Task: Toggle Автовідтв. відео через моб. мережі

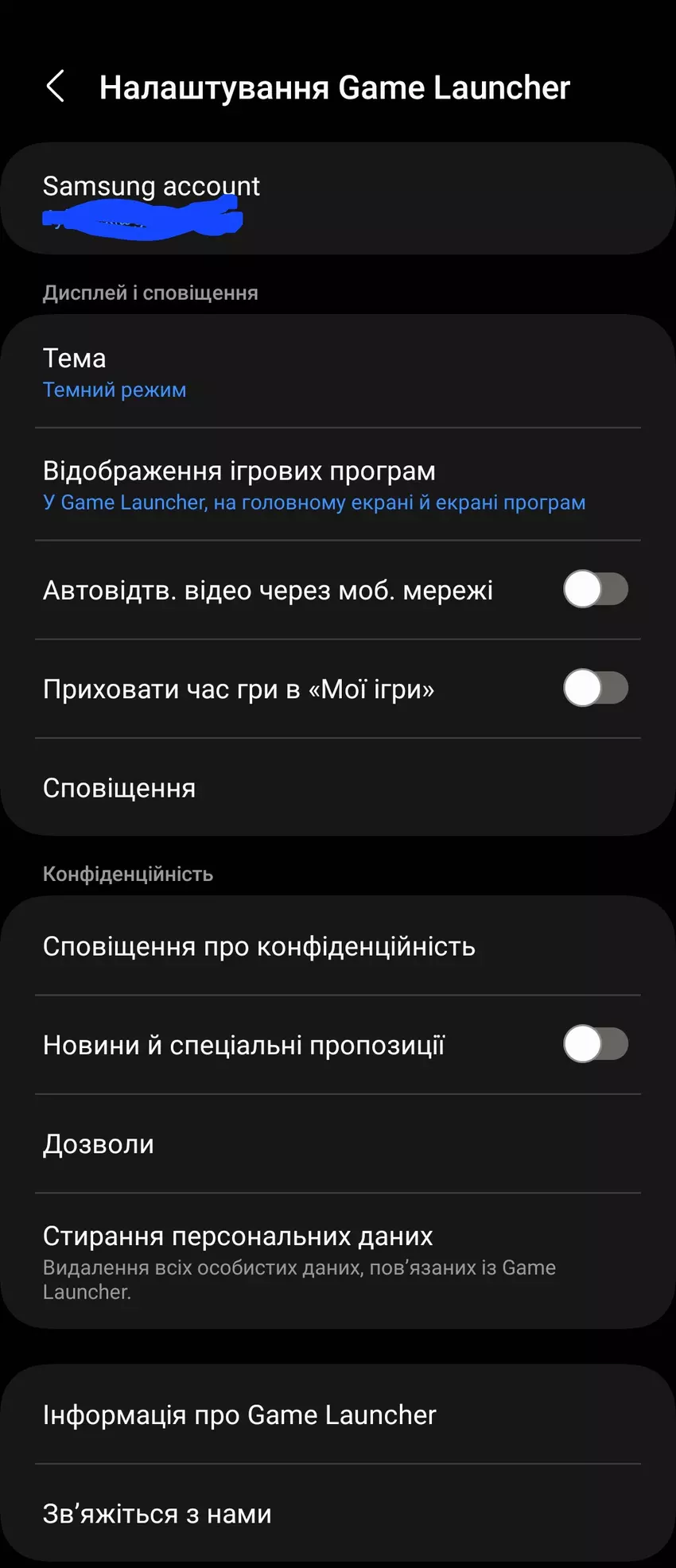Action: point(595,590)
